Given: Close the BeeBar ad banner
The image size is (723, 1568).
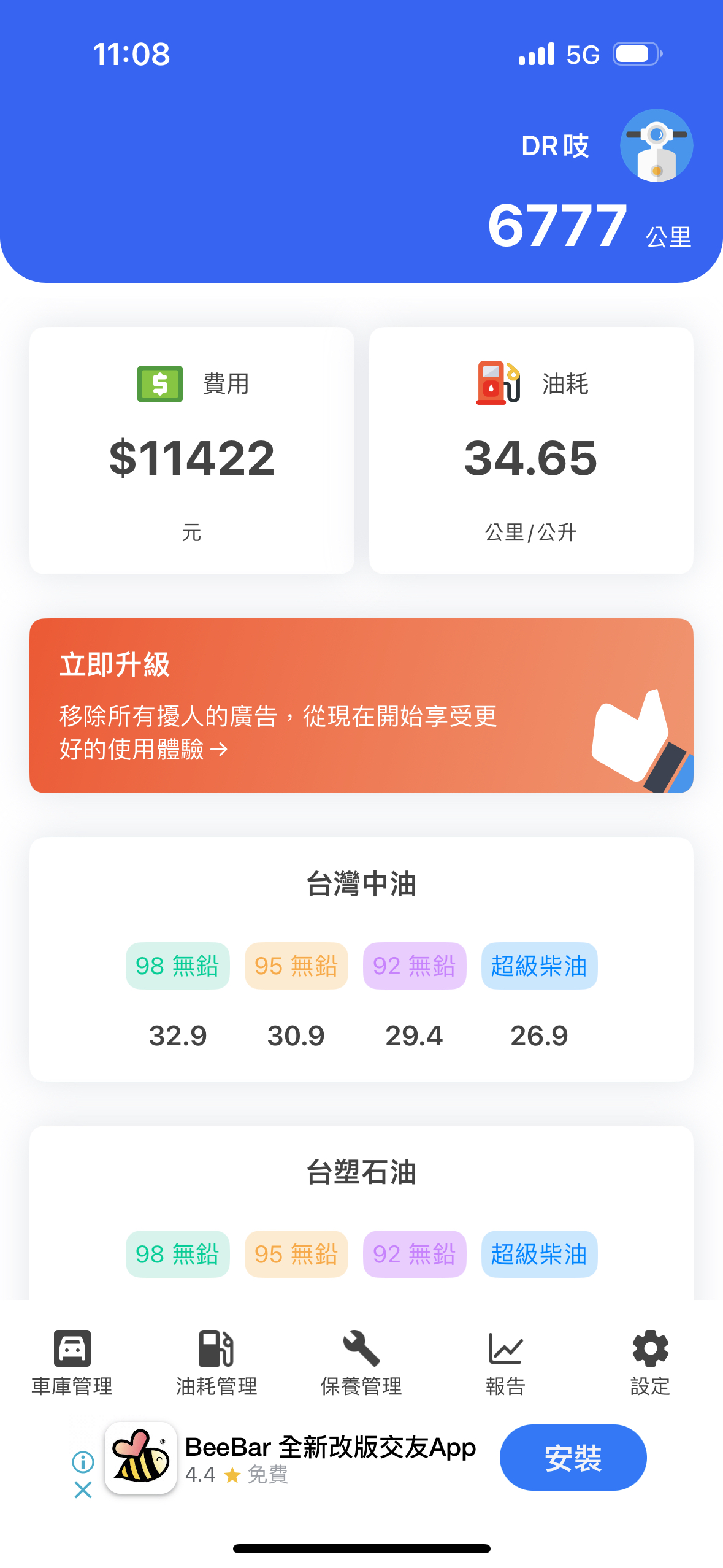Looking at the screenshot, I should coord(83,1489).
